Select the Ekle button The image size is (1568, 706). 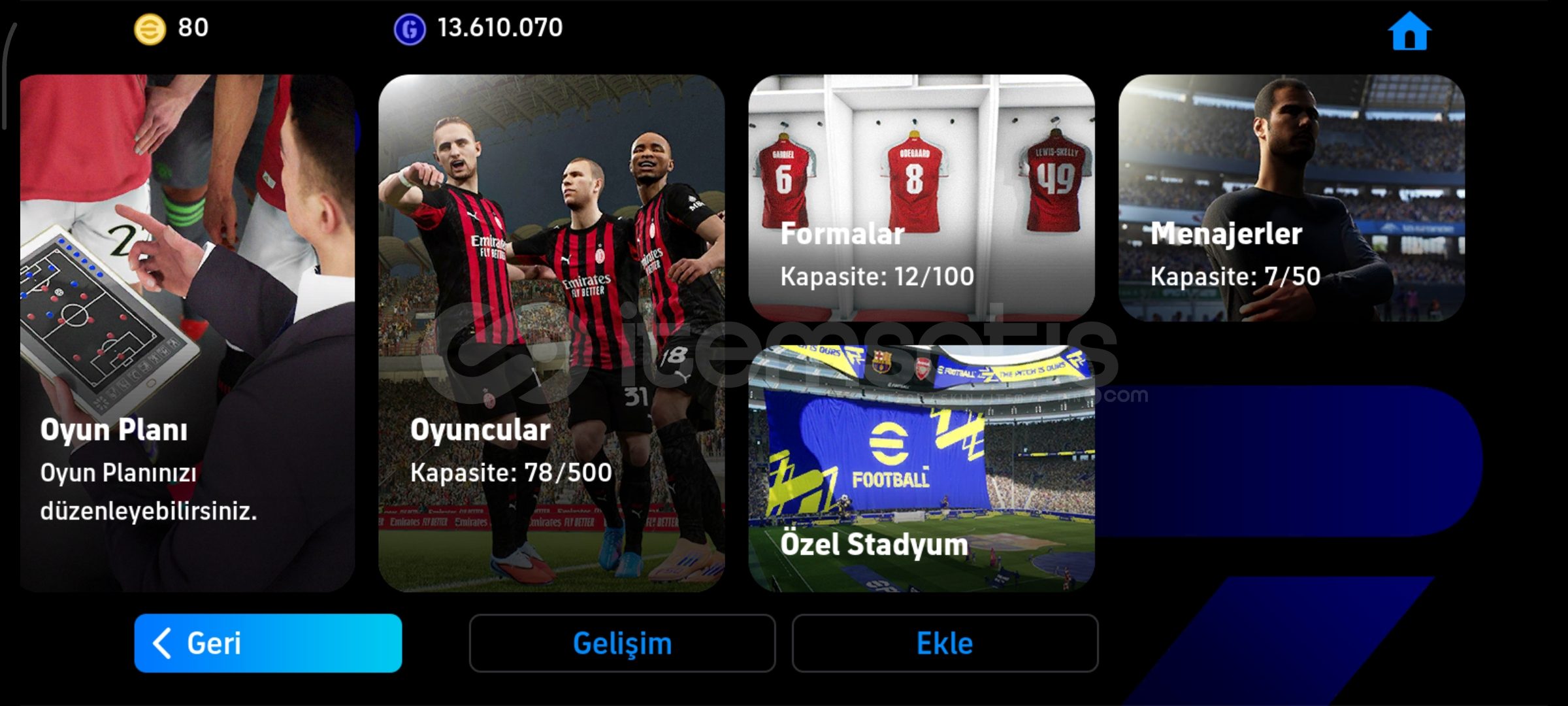(x=945, y=643)
